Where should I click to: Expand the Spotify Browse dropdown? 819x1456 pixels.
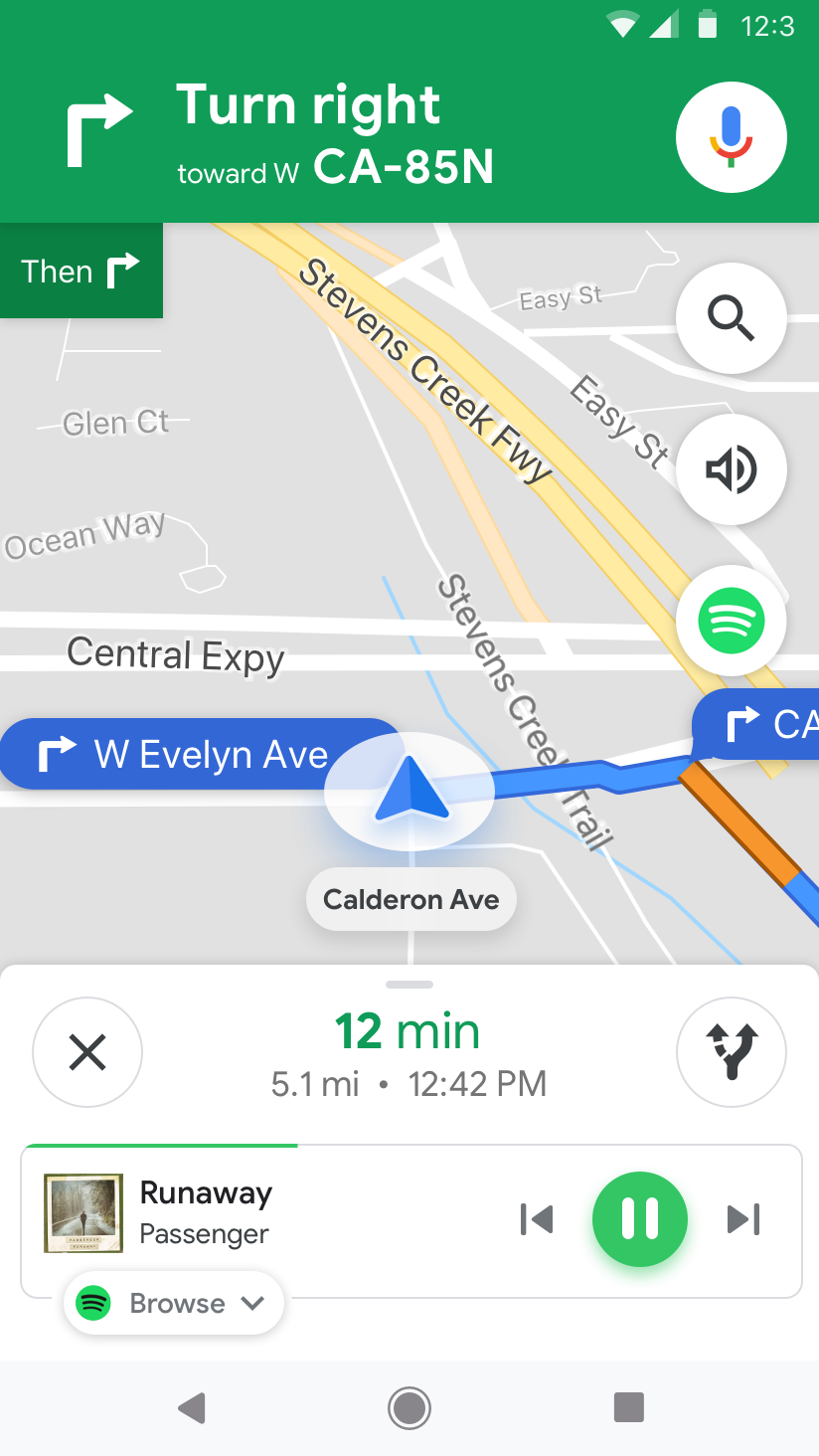(x=174, y=1303)
